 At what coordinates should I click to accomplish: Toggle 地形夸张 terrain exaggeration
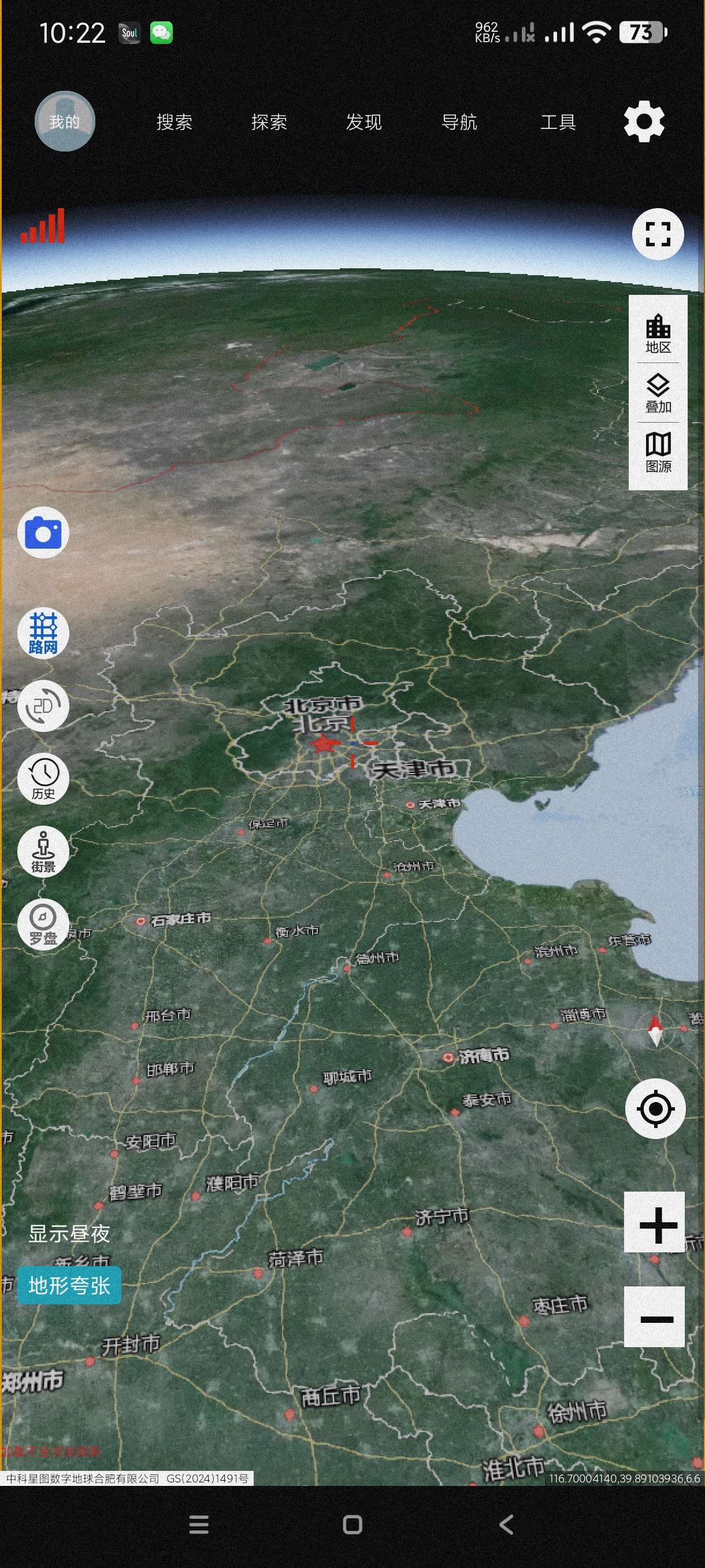coord(69,1285)
